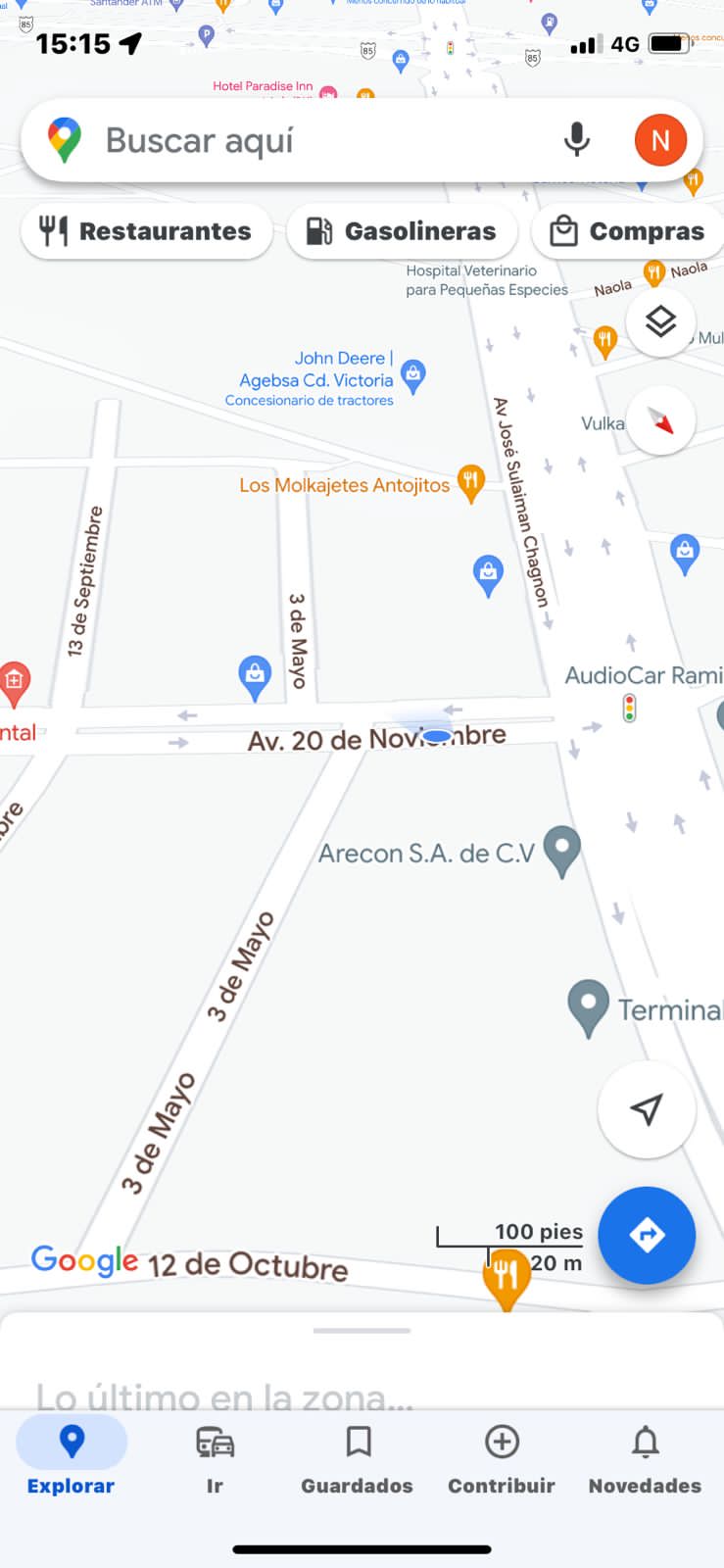Screen dimensions: 724x1568
Task: Select the Compras chip
Action: click(x=629, y=231)
